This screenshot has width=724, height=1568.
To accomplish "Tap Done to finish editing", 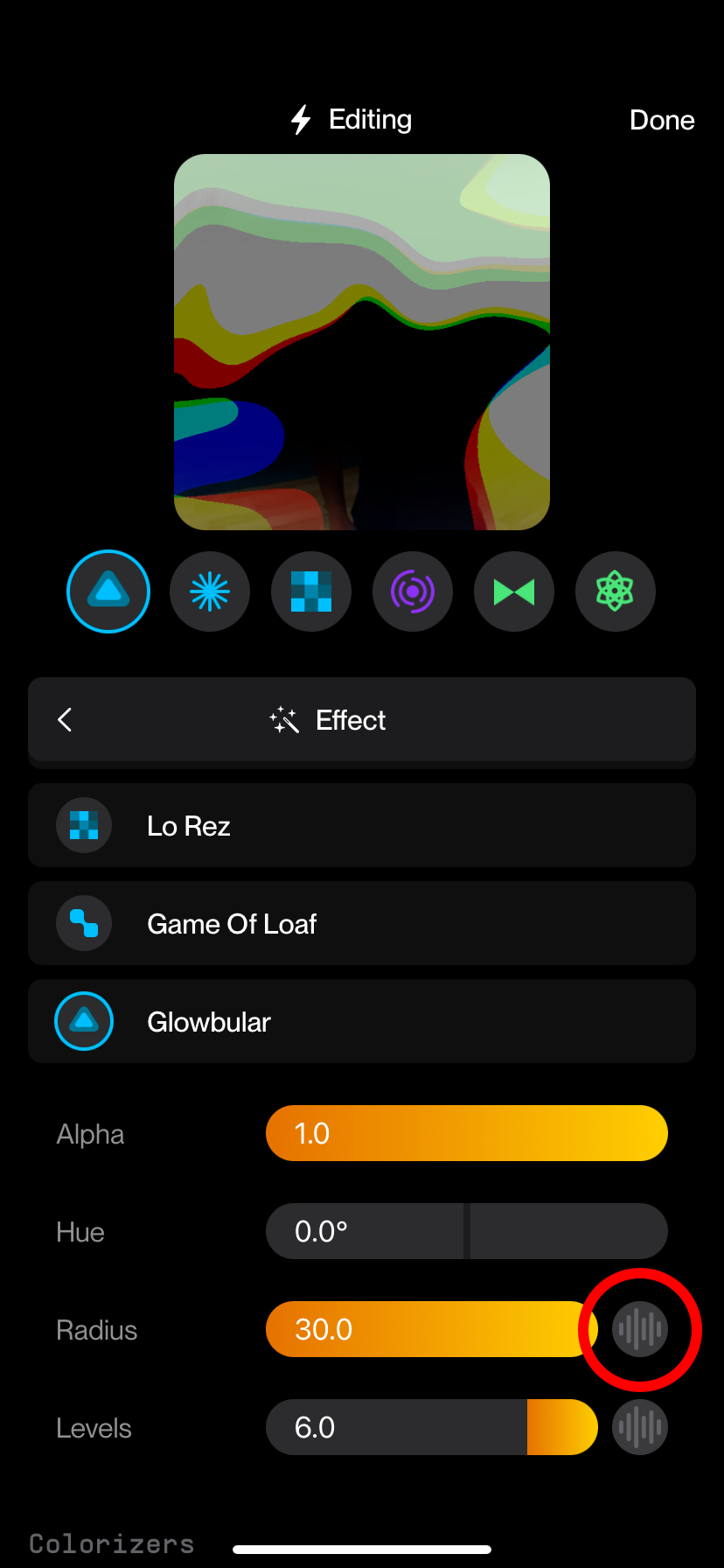I will tap(662, 119).
